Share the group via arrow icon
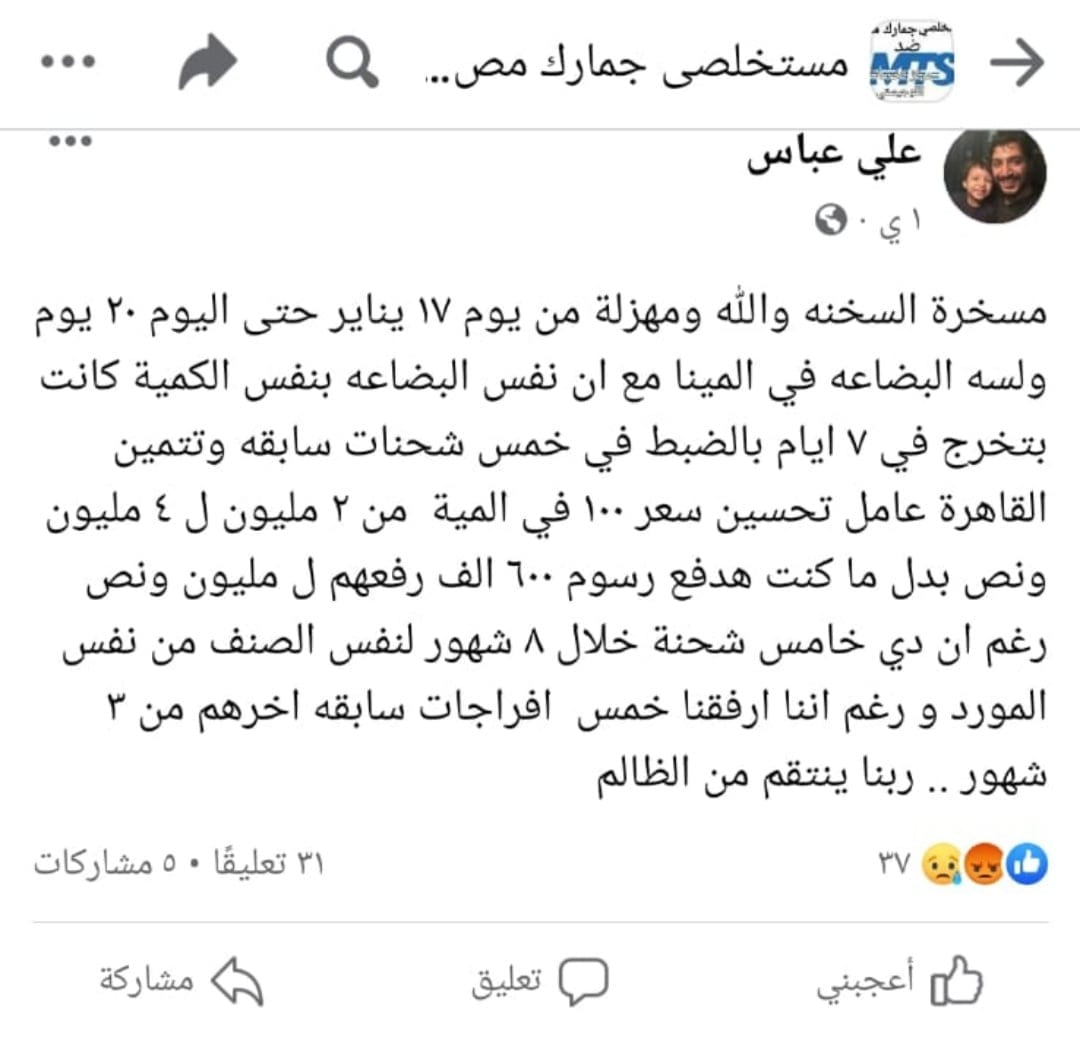Image resolution: width=1080 pixels, height=1050 pixels. pyautogui.click(x=207, y=66)
